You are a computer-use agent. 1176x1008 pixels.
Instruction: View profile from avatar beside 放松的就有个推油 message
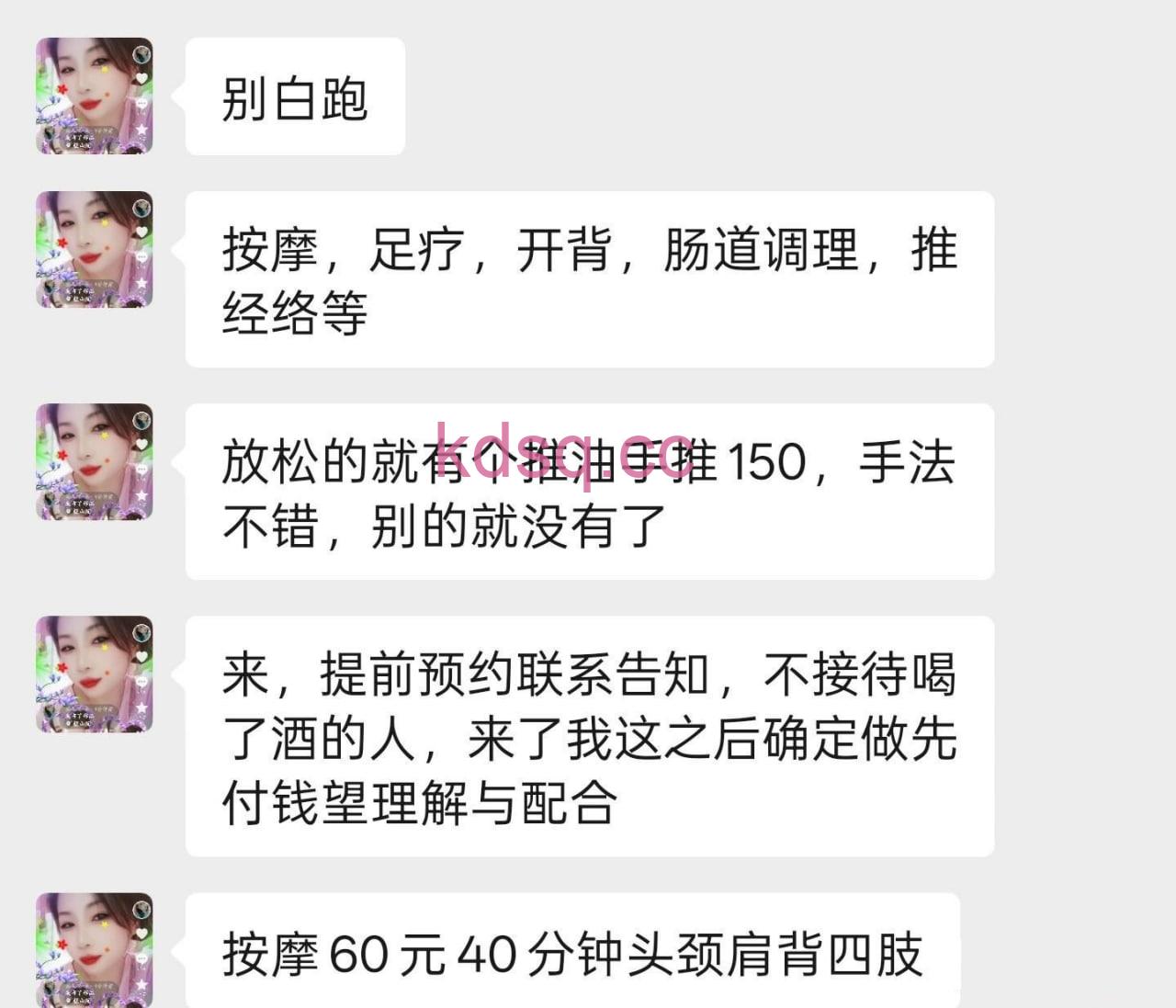point(94,461)
